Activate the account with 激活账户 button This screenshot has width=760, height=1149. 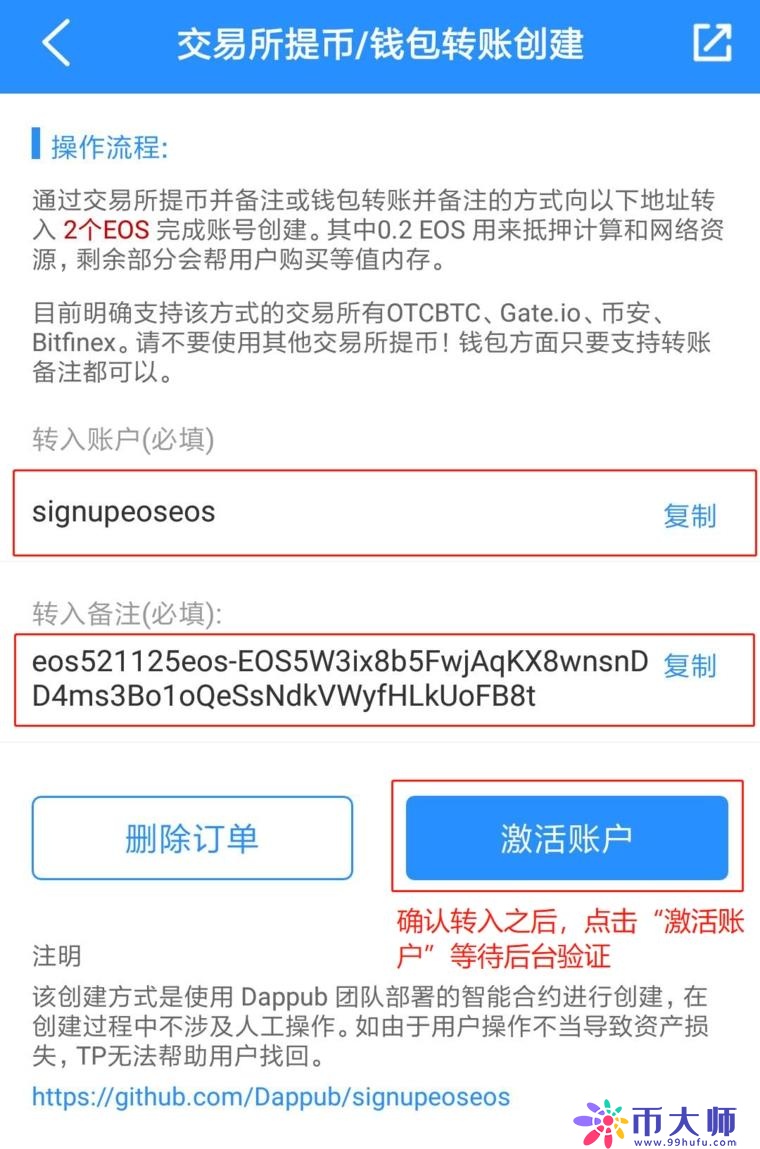coord(567,837)
